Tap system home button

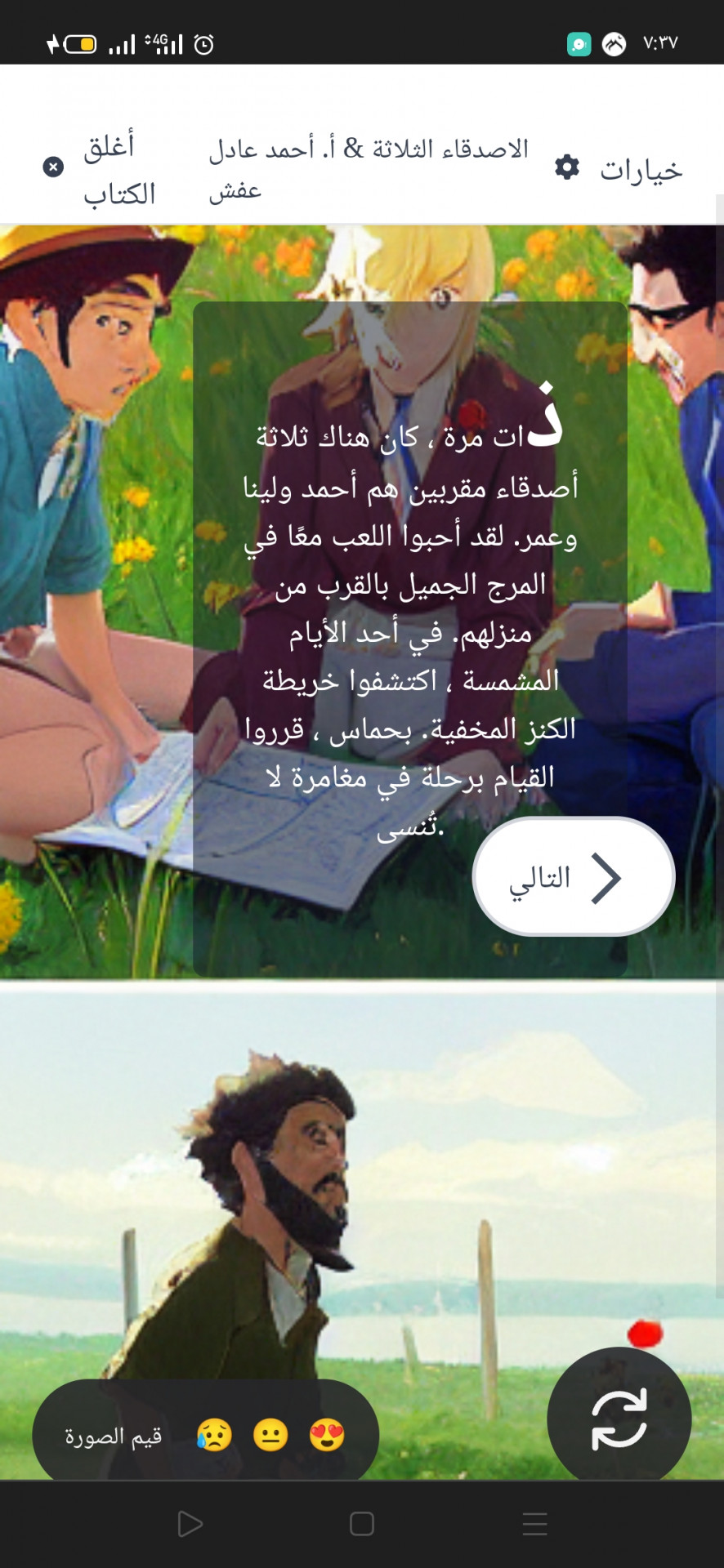pyautogui.click(x=361, y=1524)
